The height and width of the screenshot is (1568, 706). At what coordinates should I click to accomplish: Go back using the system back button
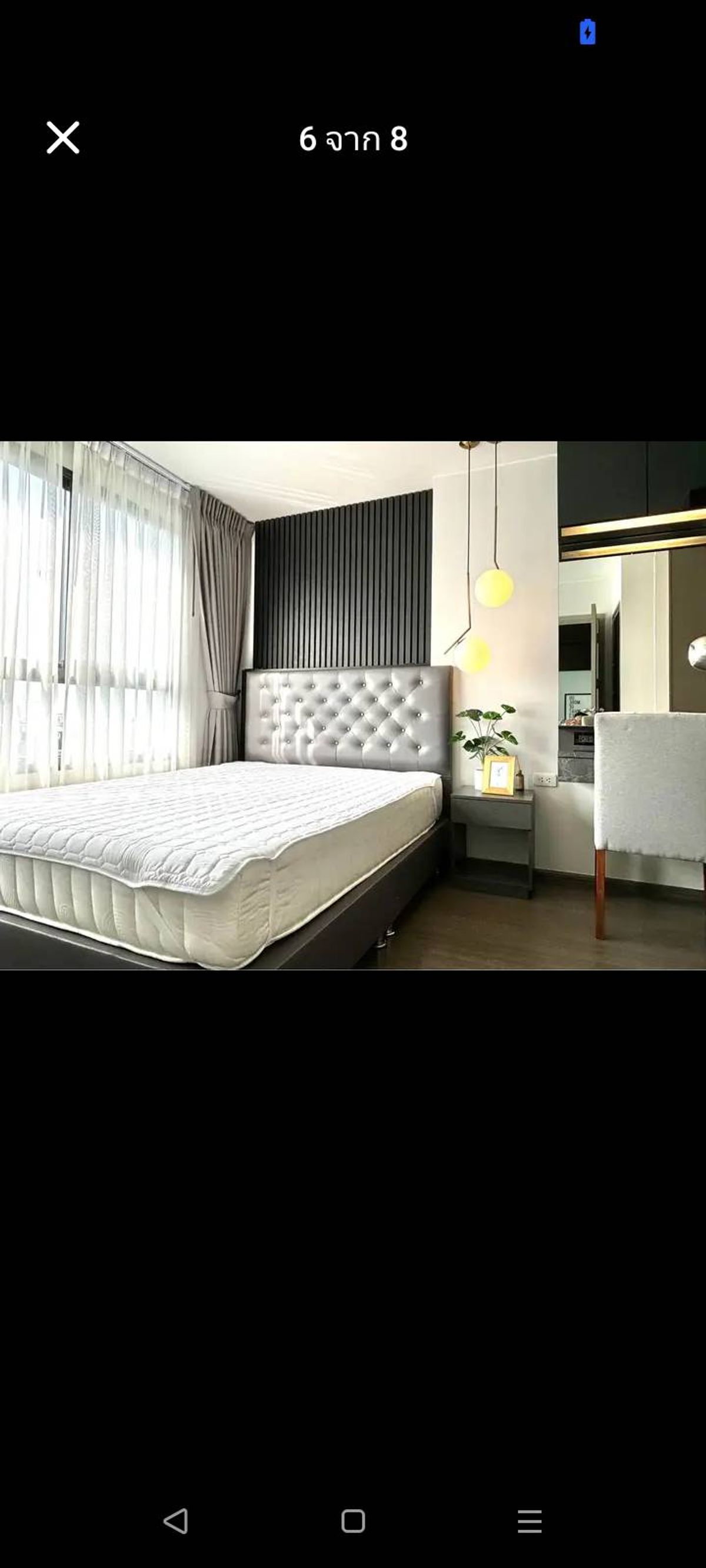click(176, 1520)
